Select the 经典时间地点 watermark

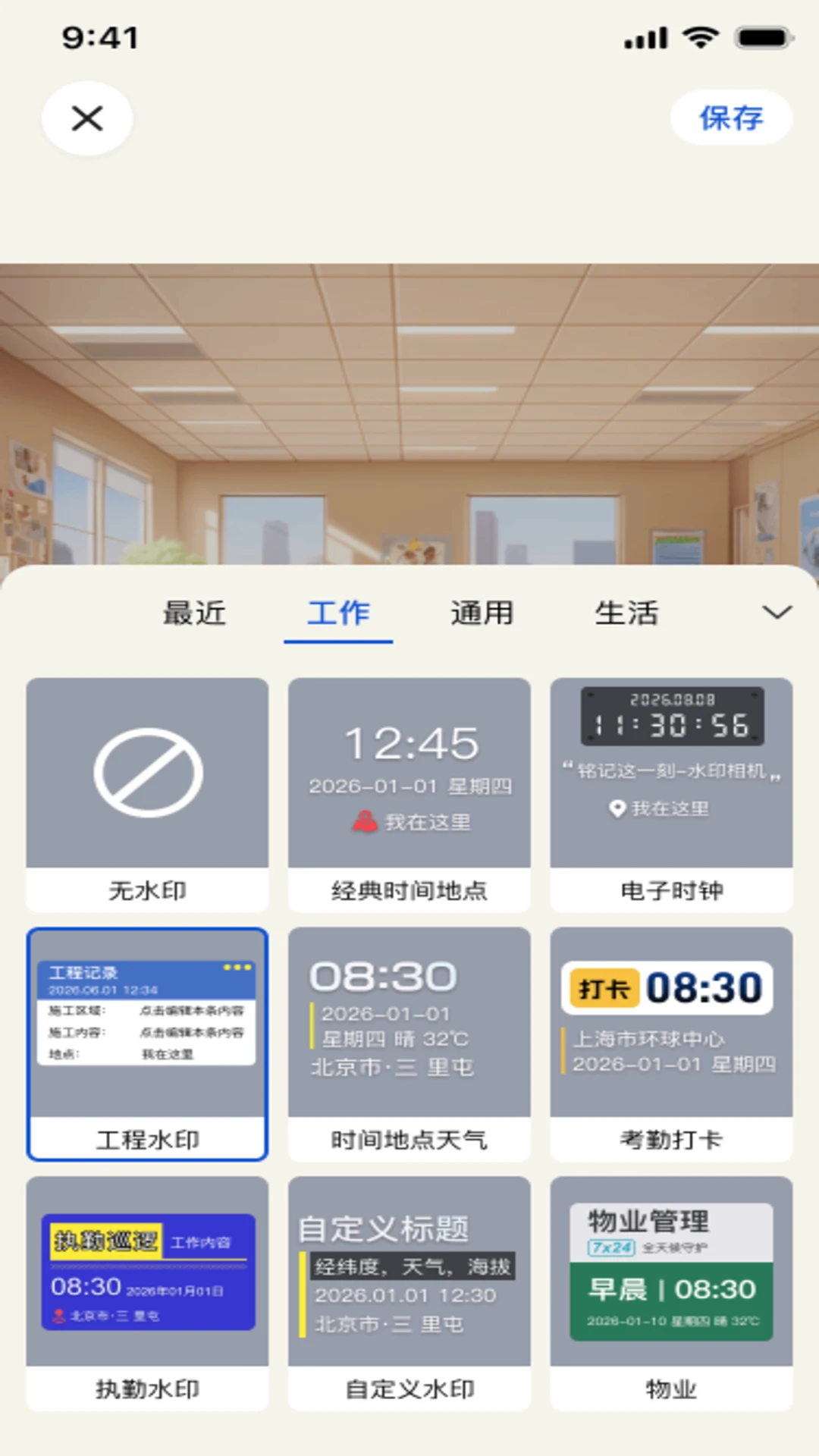pyautogui.click(x=409, y=795)
